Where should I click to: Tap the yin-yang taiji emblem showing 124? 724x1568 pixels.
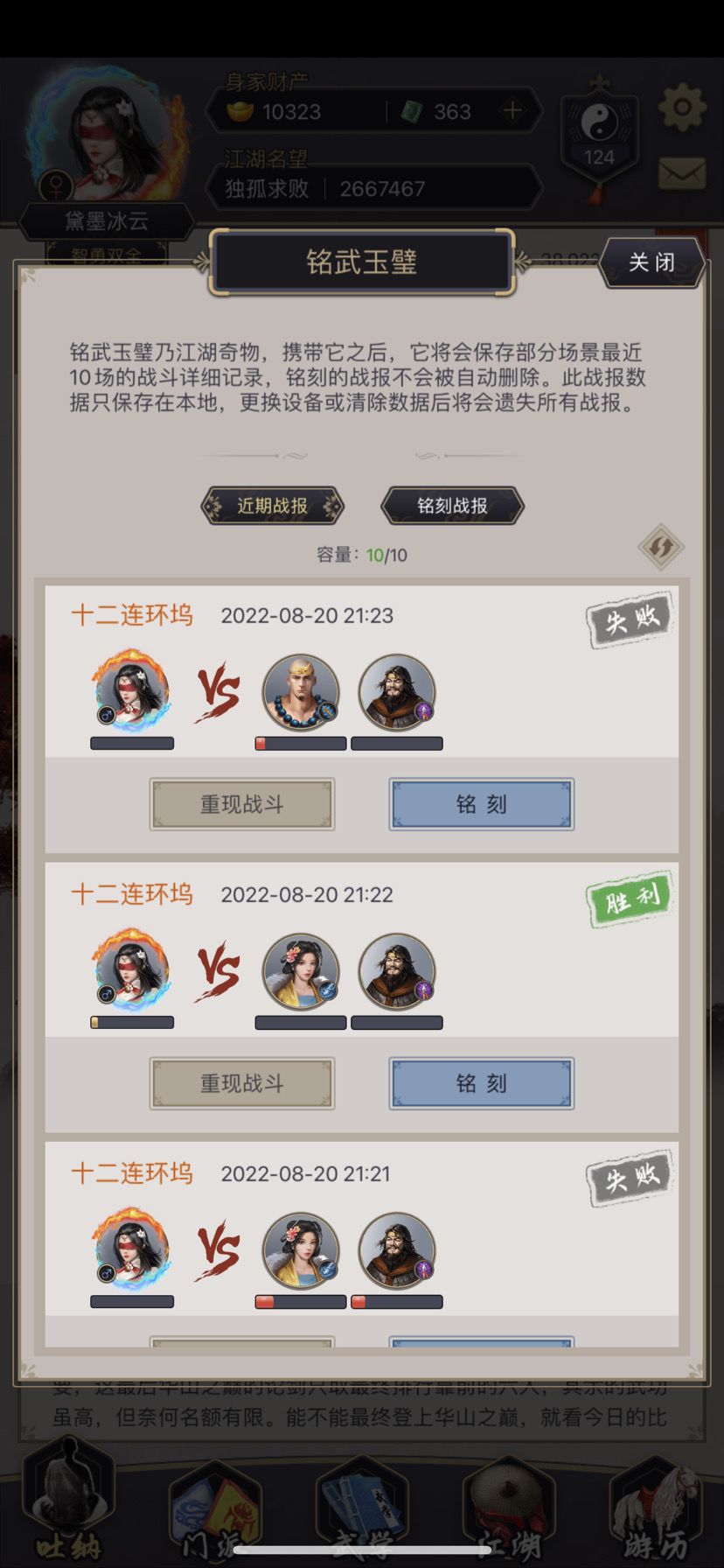(x=600, y=129)
